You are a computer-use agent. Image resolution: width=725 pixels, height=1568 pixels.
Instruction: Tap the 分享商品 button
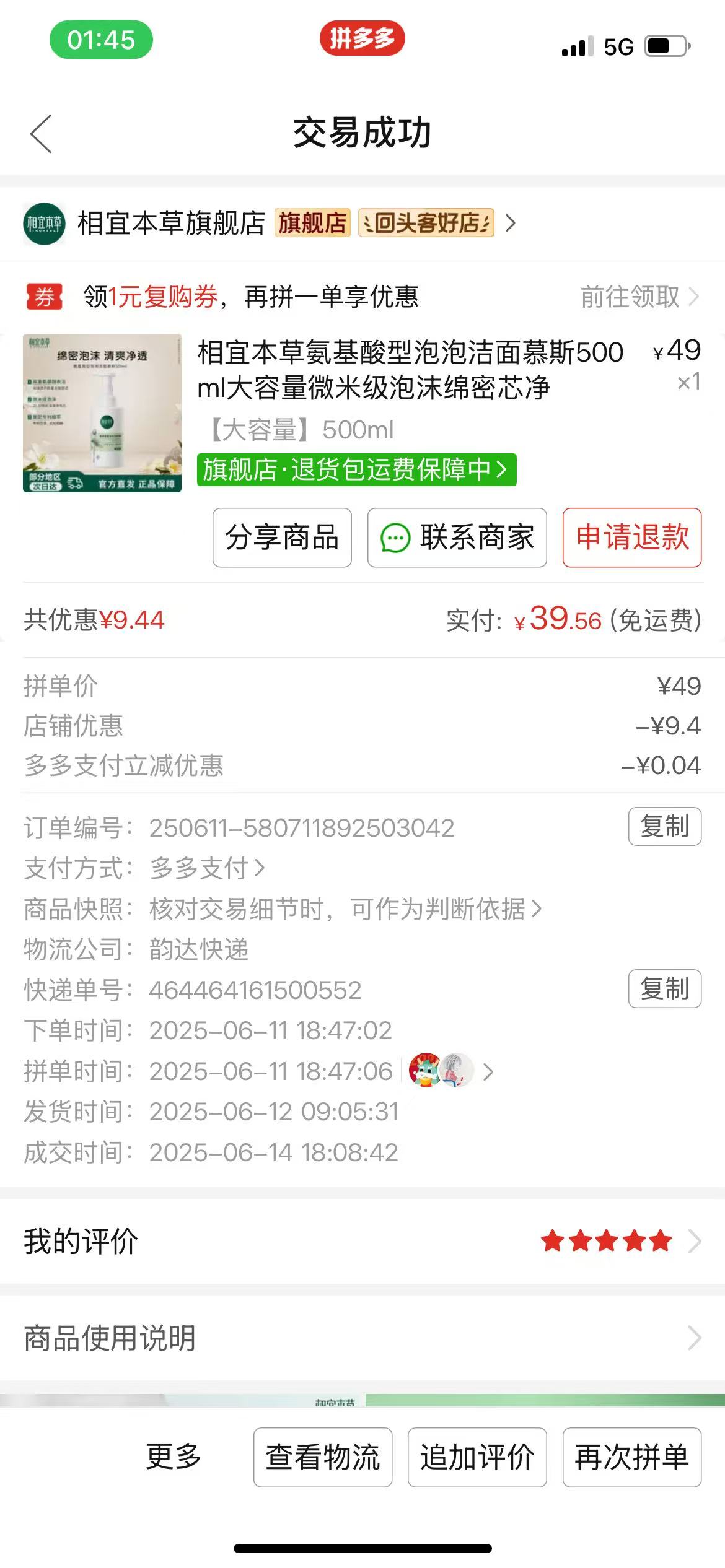pos(282,538)
